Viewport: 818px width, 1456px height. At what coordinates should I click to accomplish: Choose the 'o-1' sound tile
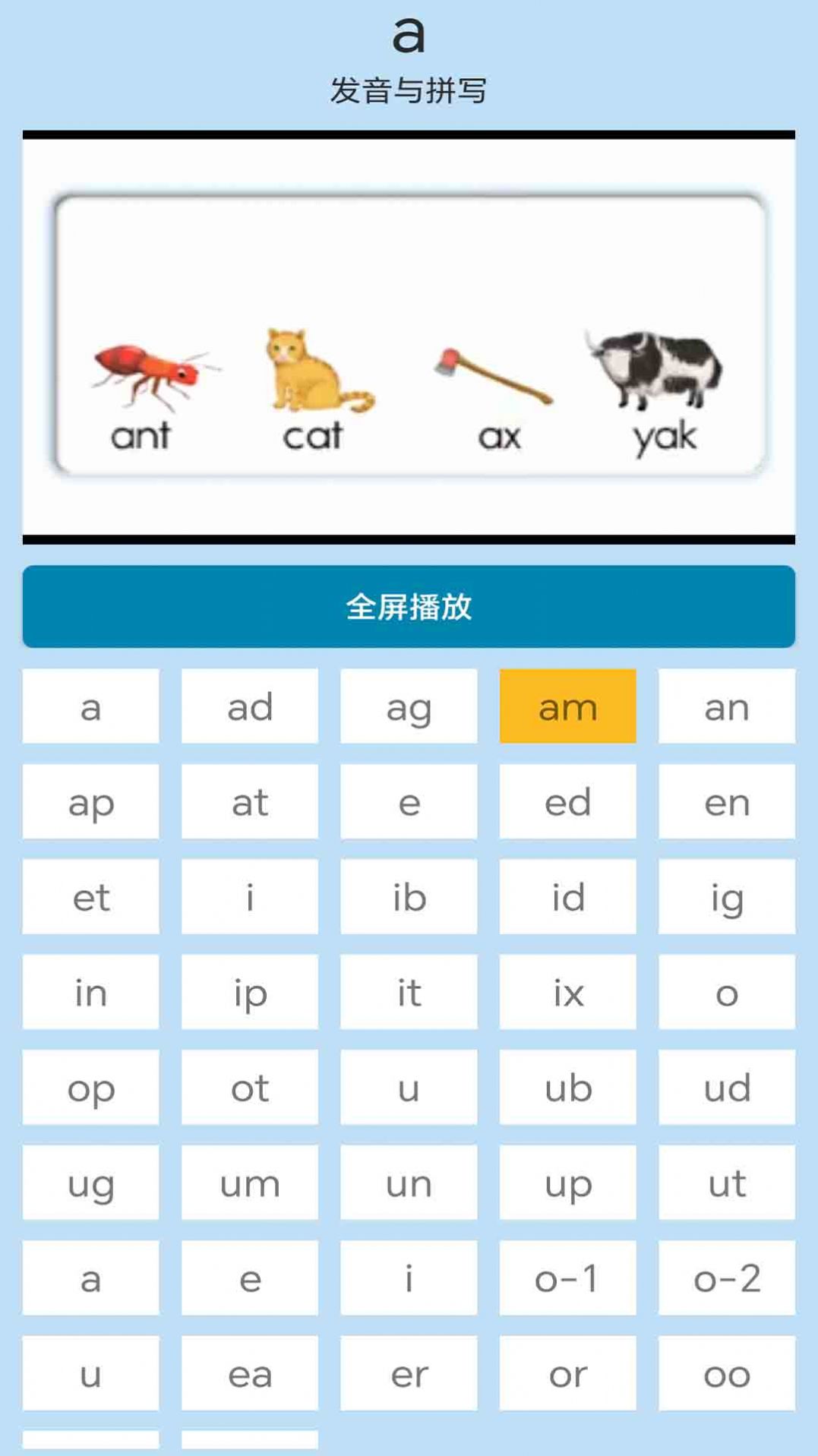tap(567, 1278)
